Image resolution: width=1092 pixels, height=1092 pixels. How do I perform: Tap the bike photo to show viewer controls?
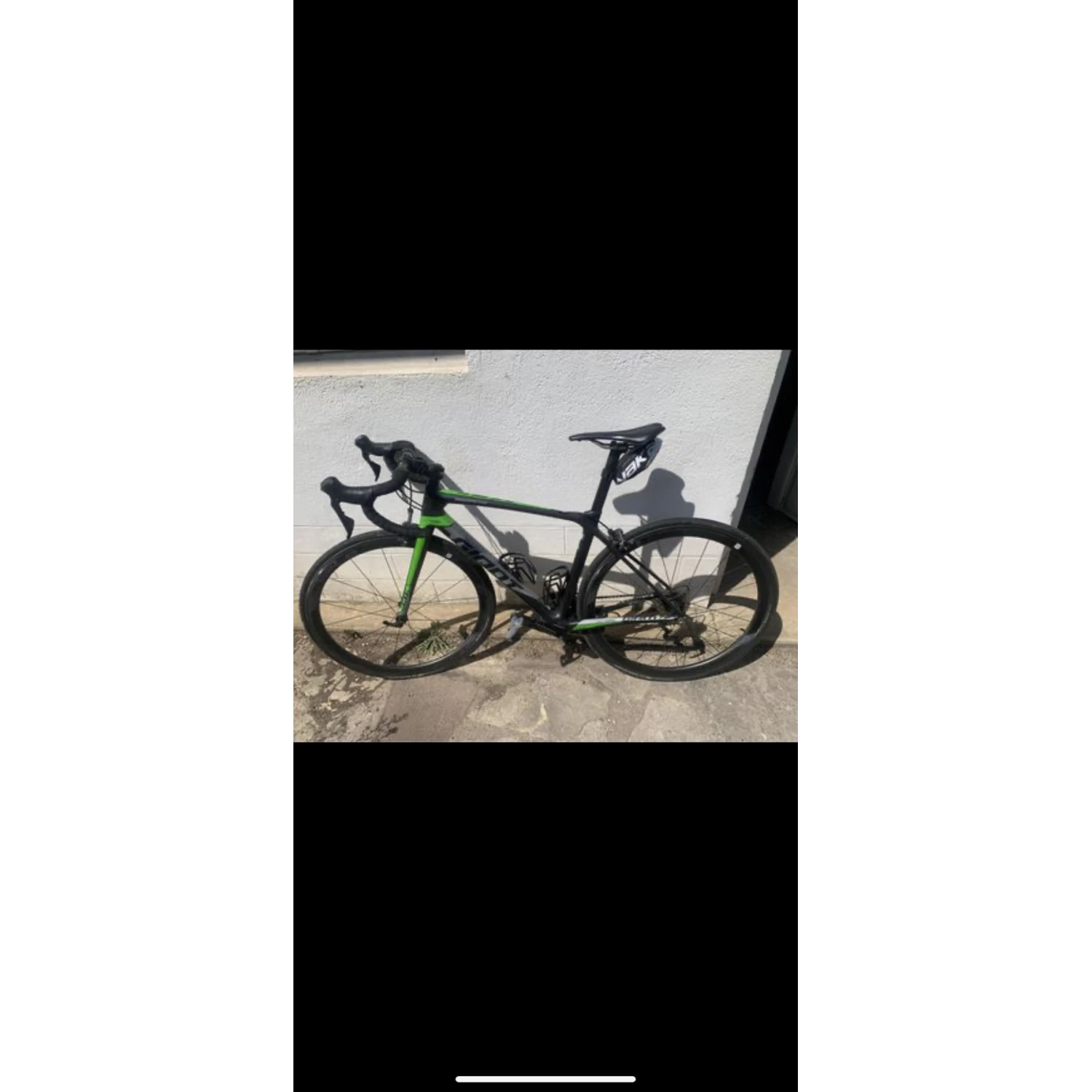point(545,546)
